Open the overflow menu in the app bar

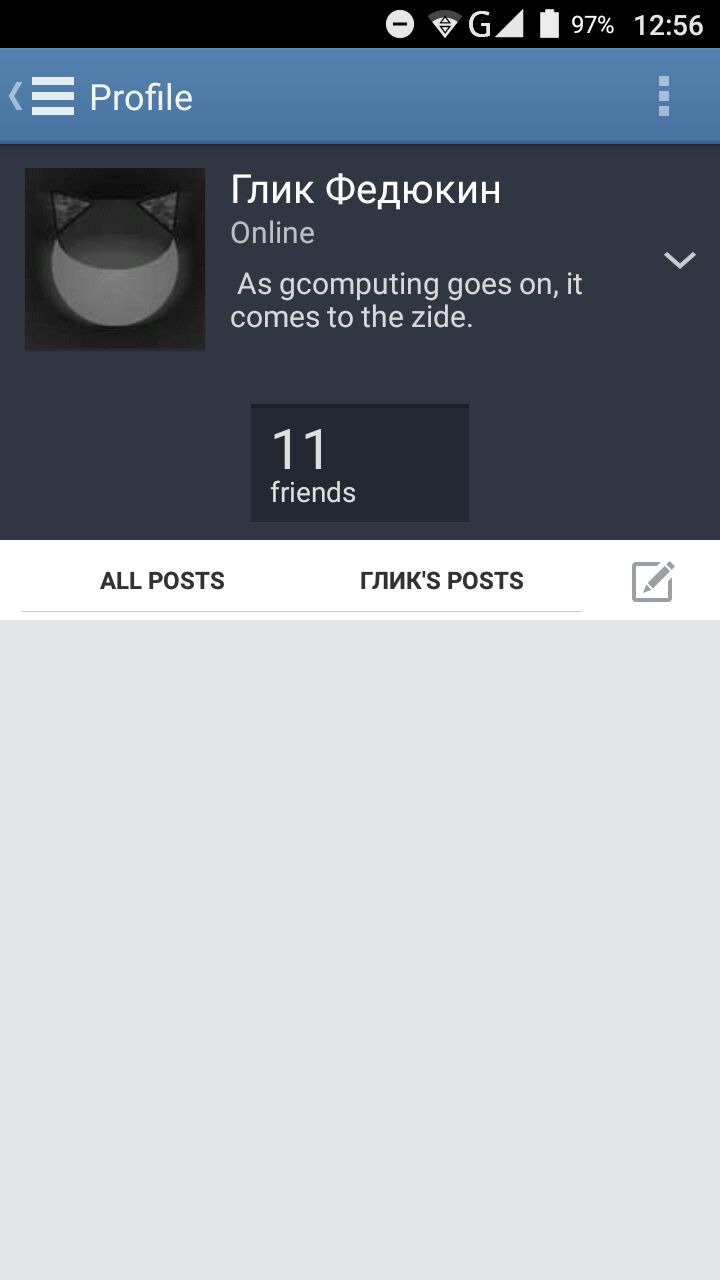663,97
